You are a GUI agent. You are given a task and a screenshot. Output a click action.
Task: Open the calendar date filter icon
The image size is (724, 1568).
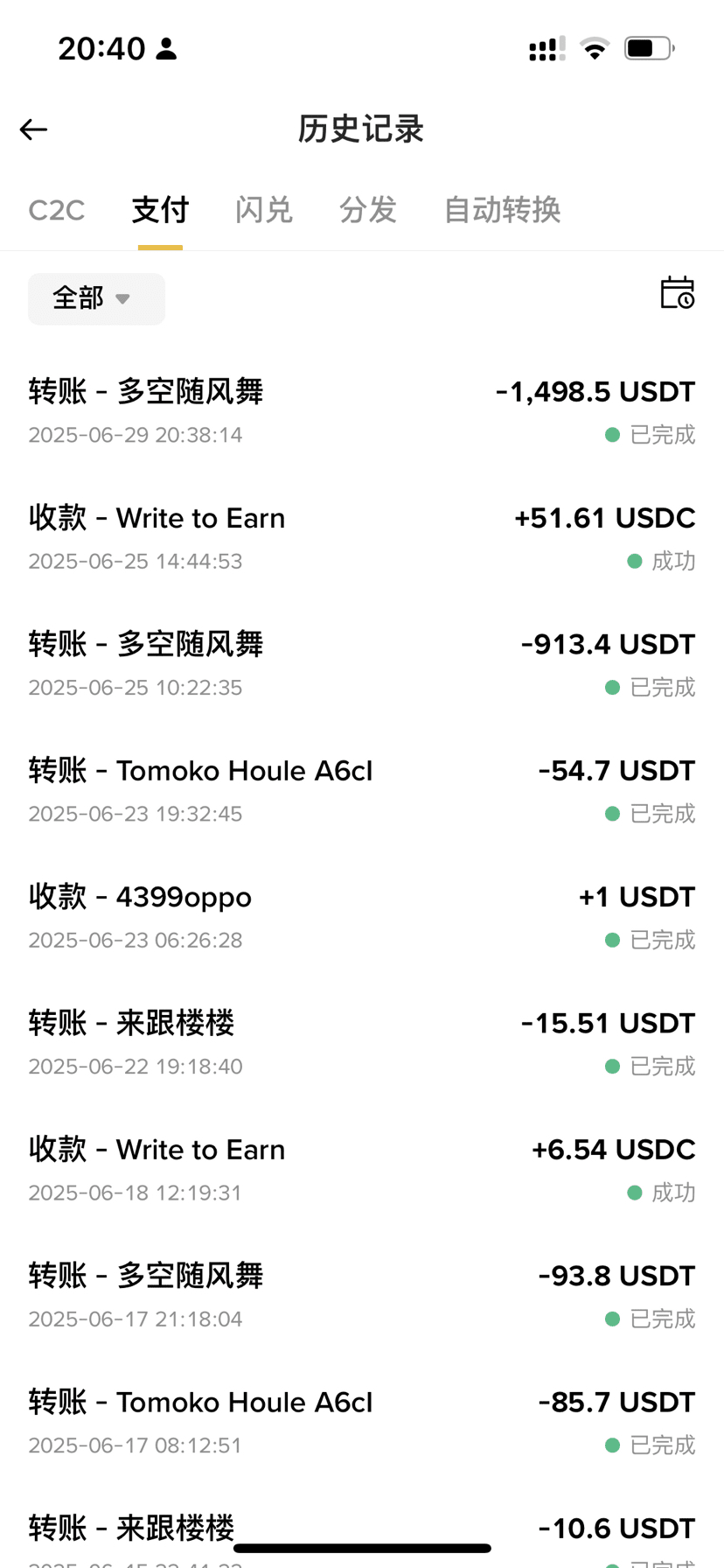(x=677, y=293)
